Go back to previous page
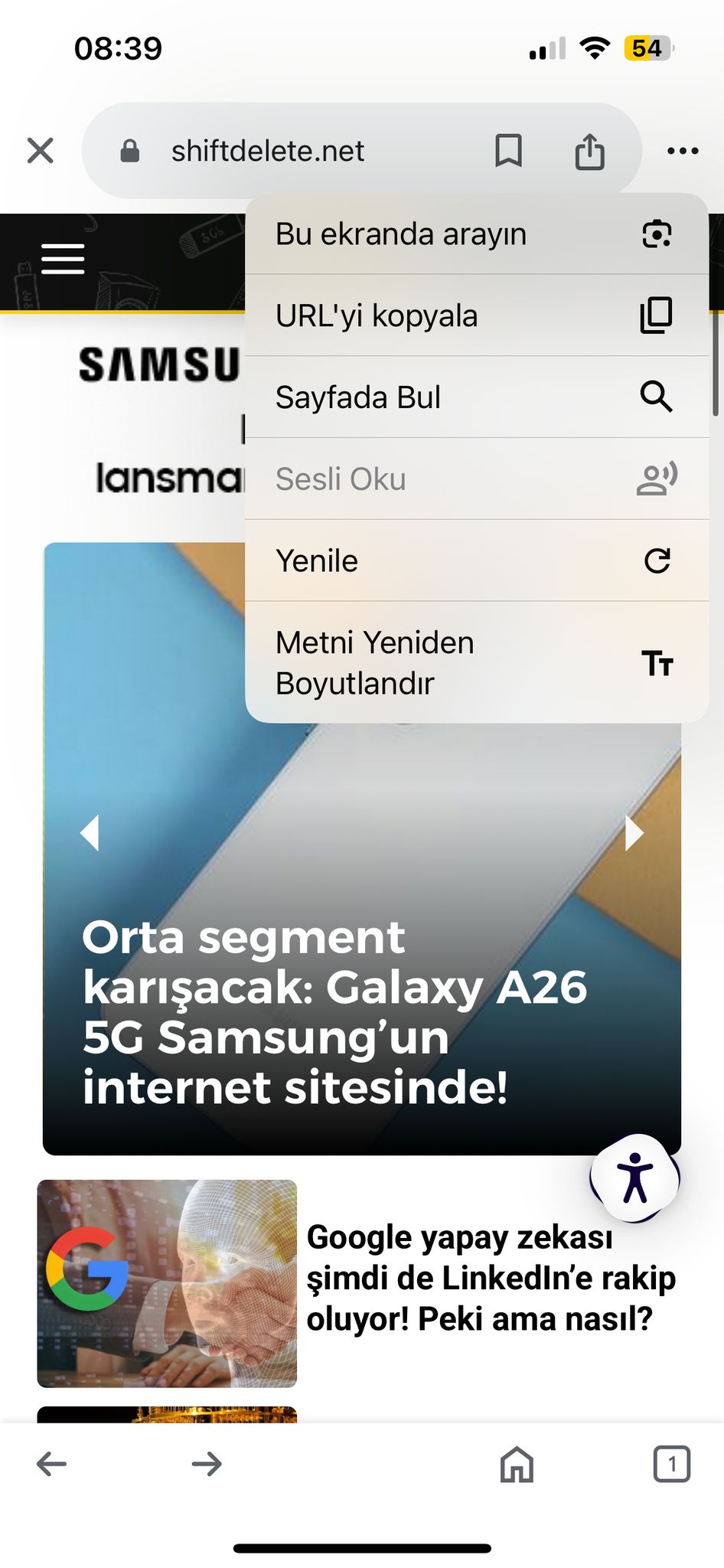The height and width of the screenshot is (1568, 724). click(52, 1464)
